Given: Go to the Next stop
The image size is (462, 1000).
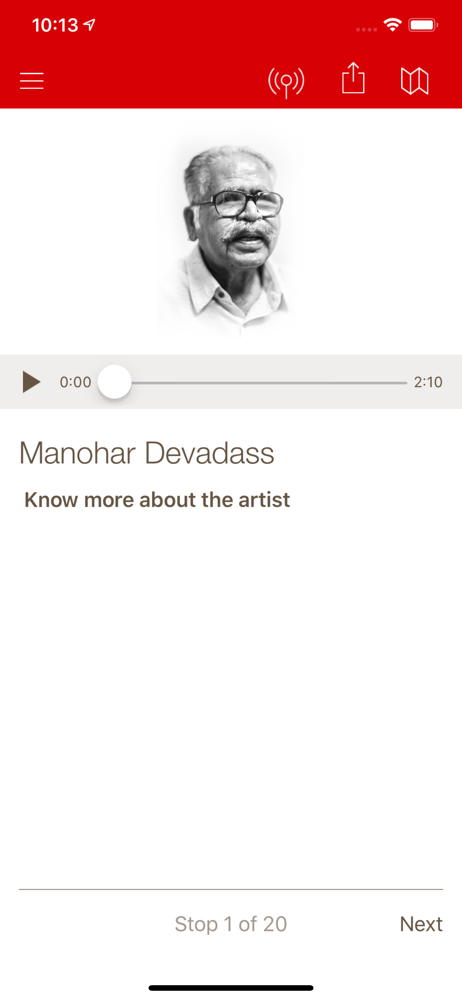Looking at the screenshot, I should coord(421,923).
